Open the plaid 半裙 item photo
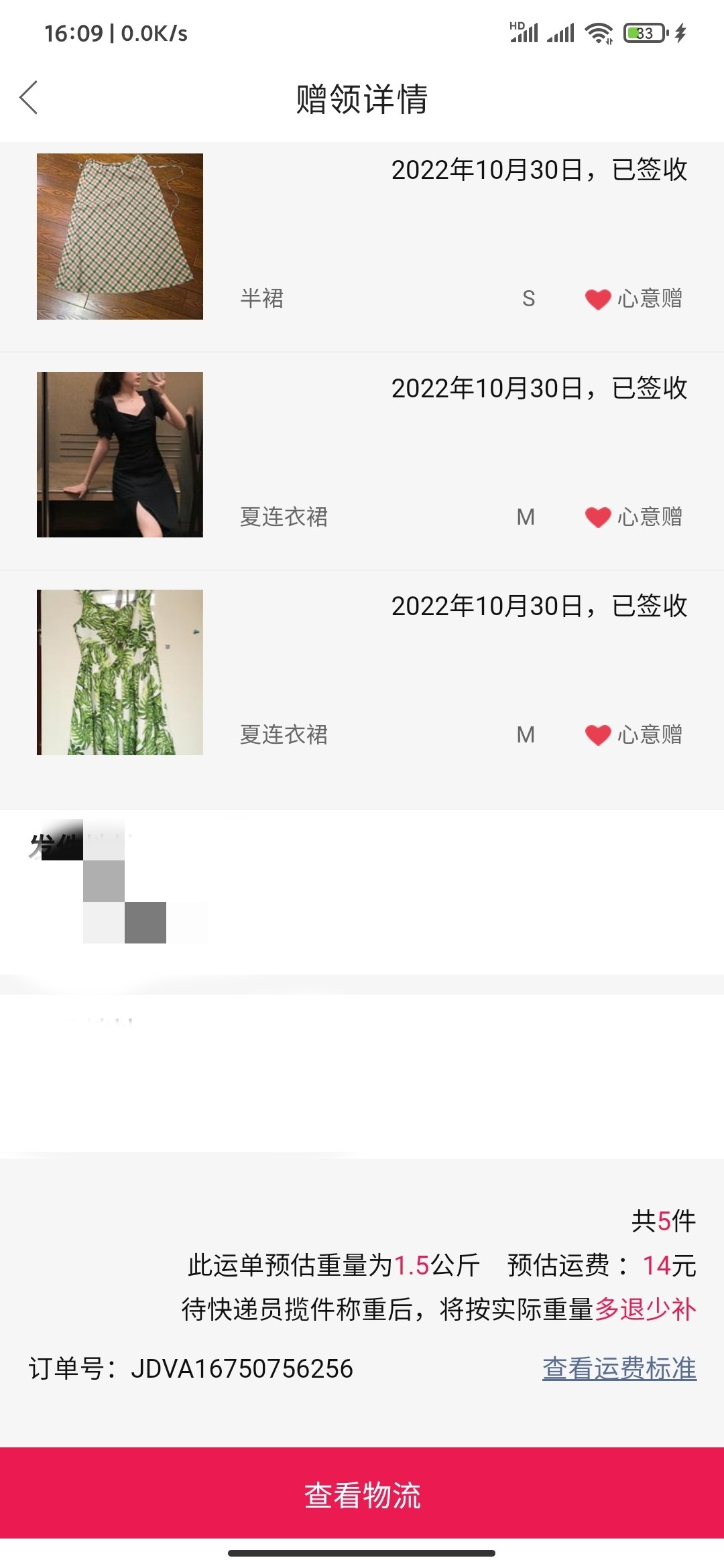The width and height of the screenshot is (724, 1568). point(120,237)
